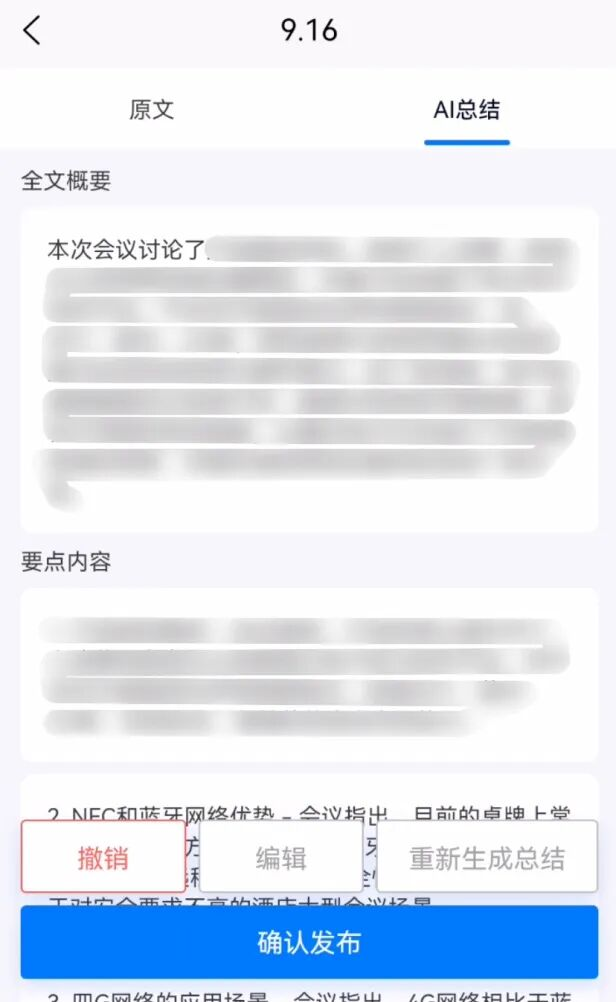Switch to the 原文 tab
The height and width of the screenshot is (1002, 616).
point(152,110)
